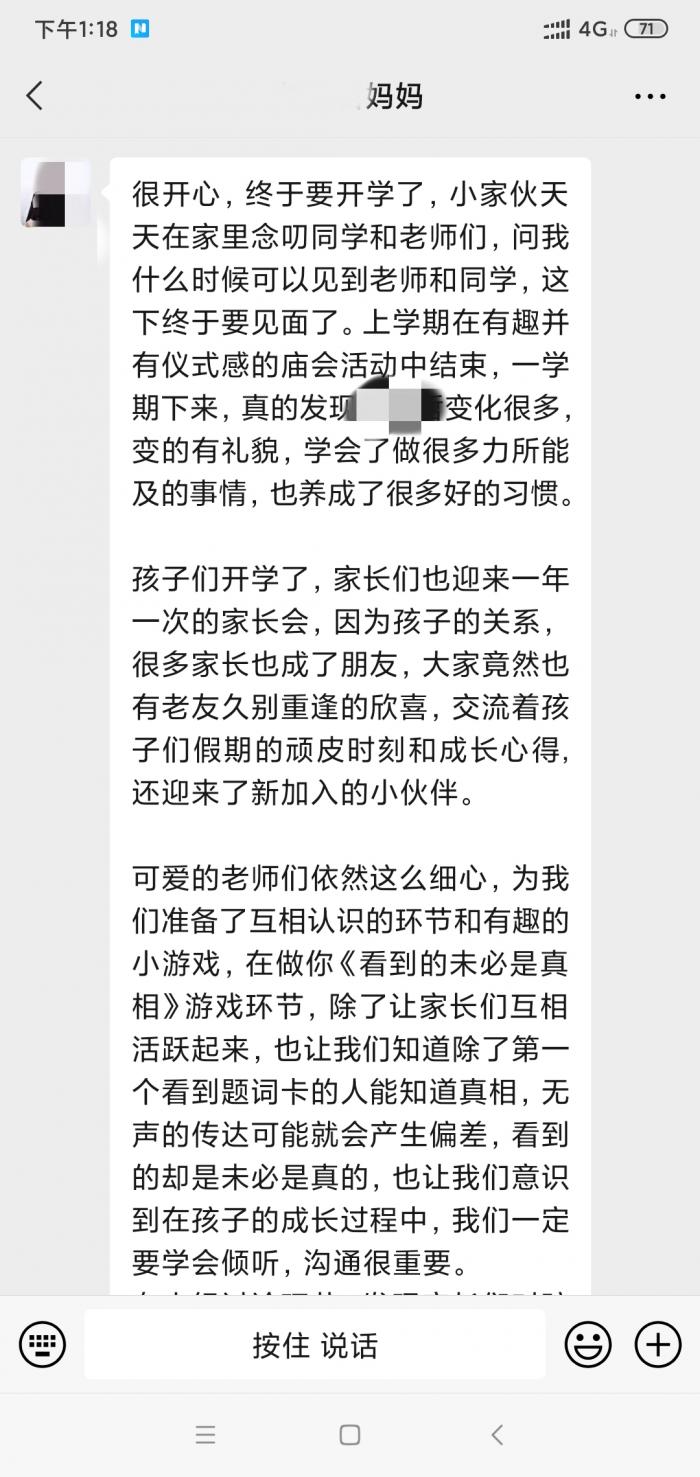
Task: Switch to keyboard input
Action: click(42, 1344)
